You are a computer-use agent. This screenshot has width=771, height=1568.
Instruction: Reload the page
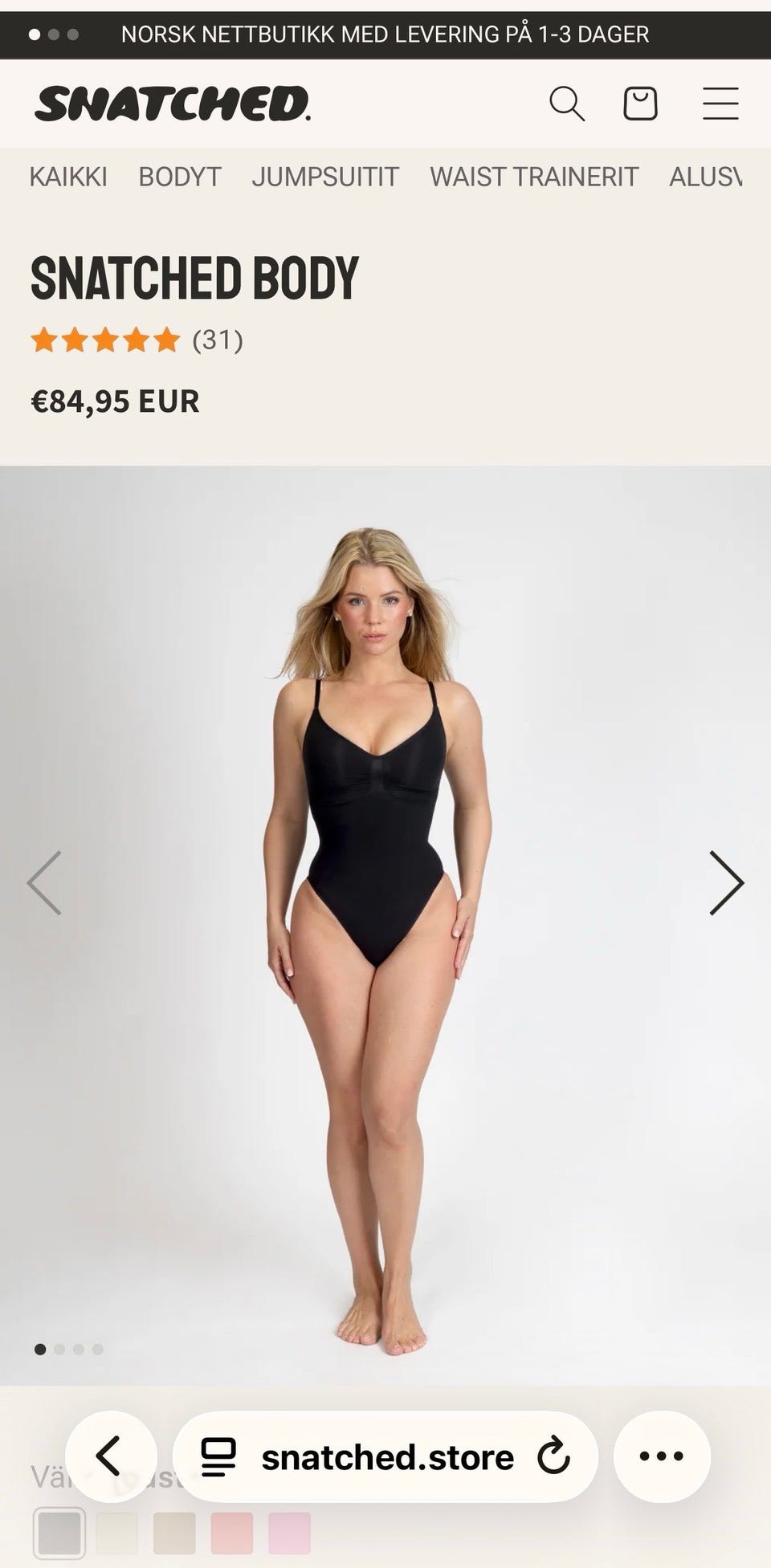[x=553, y=1456]
